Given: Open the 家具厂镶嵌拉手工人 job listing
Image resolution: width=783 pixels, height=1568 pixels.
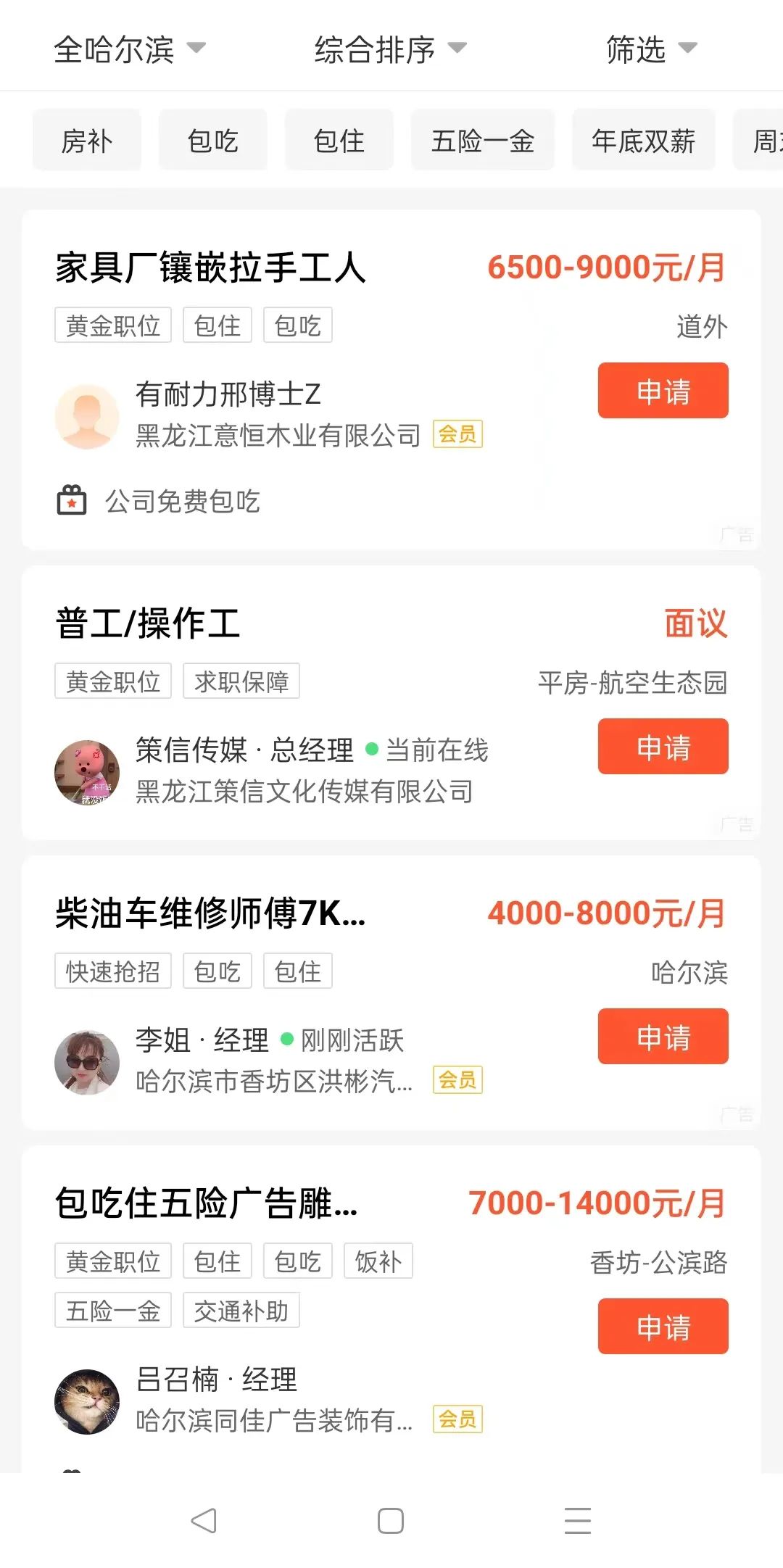Looking at the screenshot, I should click(210, 267).
